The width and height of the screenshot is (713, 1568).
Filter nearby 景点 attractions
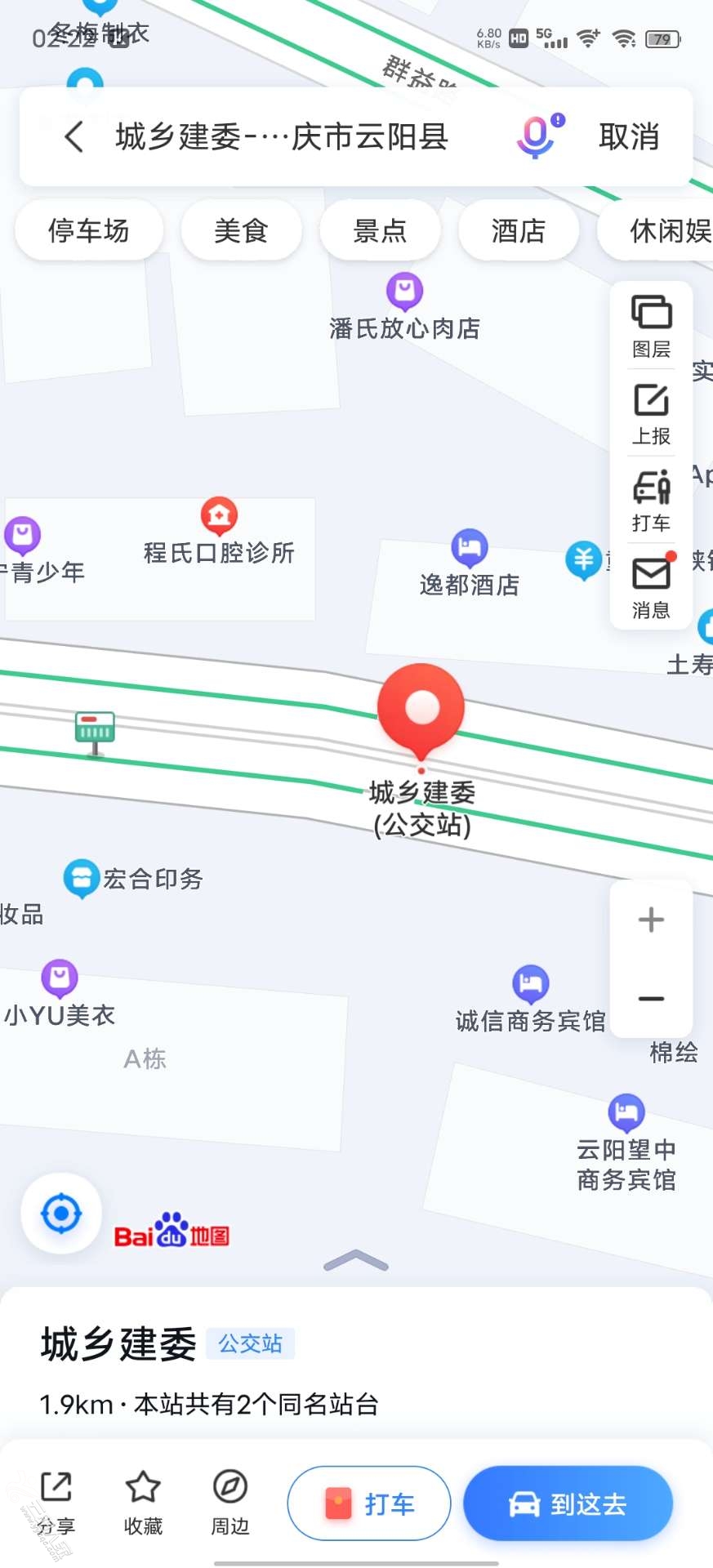380,231
